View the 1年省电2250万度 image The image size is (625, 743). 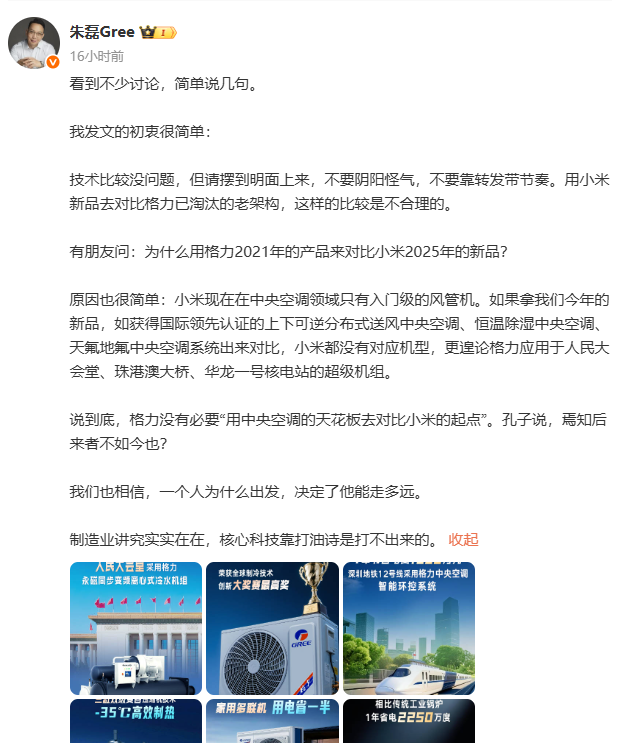(409, 721)
